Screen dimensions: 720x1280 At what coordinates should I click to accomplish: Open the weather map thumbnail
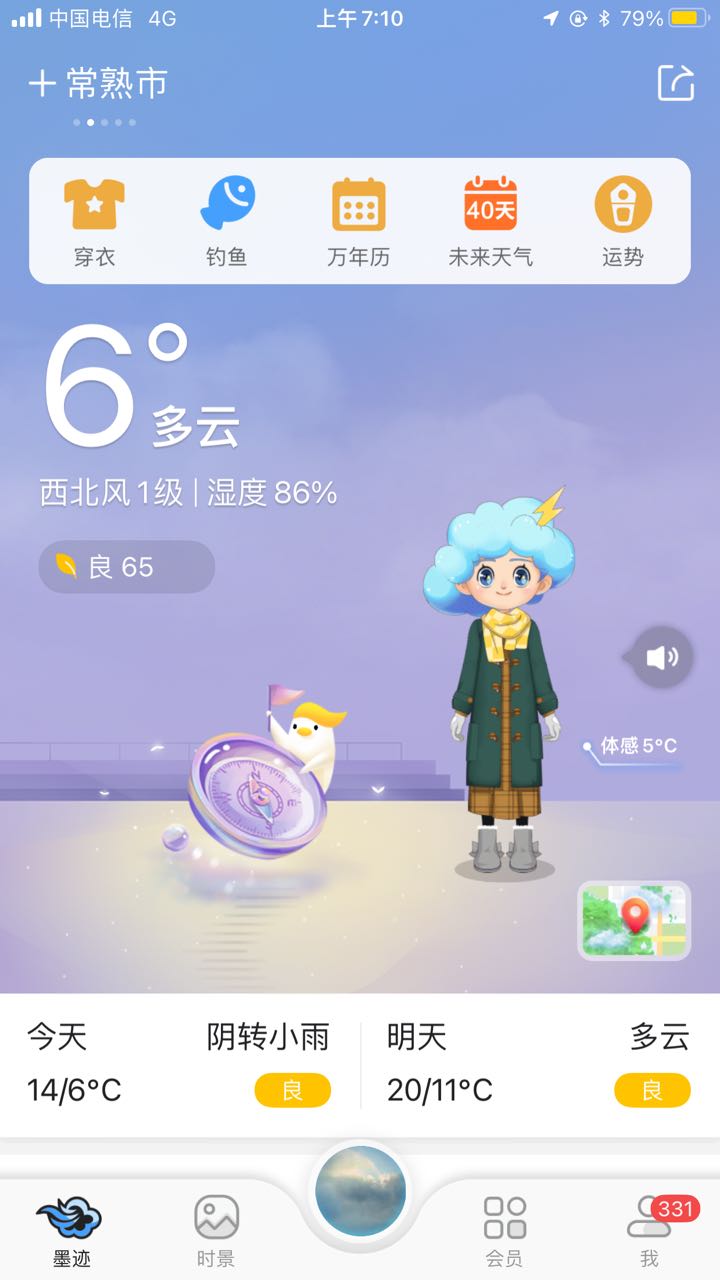(634, 920)
